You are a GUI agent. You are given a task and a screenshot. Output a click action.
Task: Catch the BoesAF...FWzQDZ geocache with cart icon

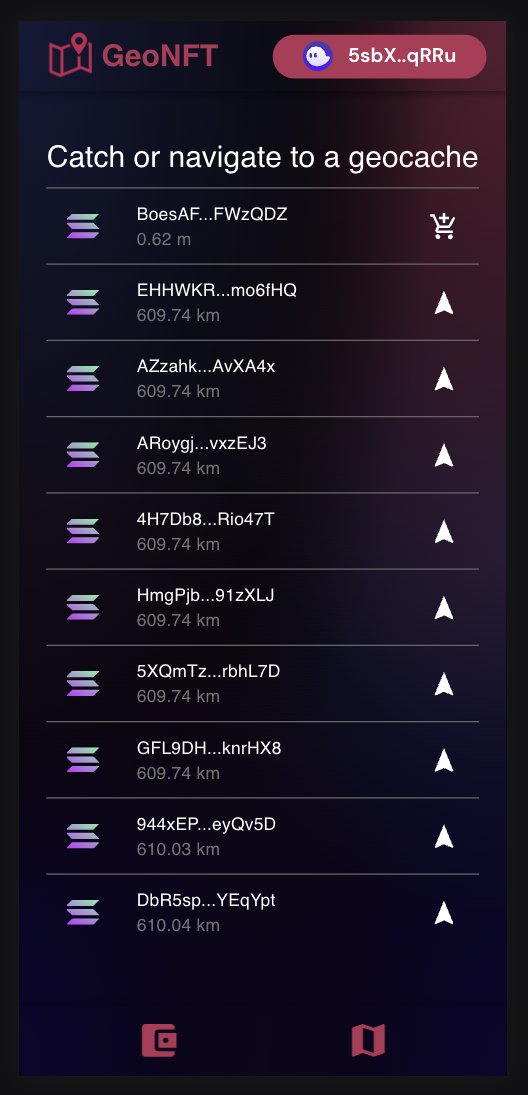coord(443,226)
